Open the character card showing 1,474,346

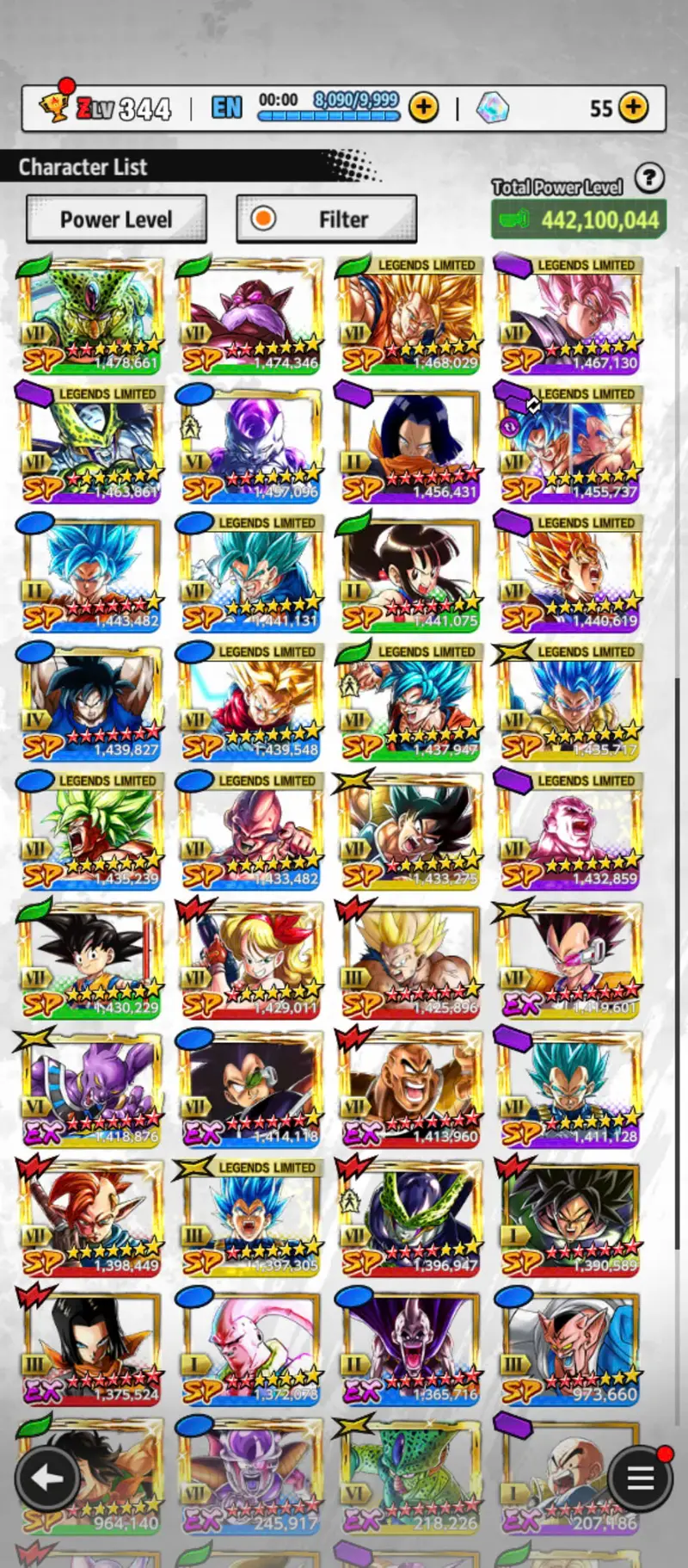point(250,316)
